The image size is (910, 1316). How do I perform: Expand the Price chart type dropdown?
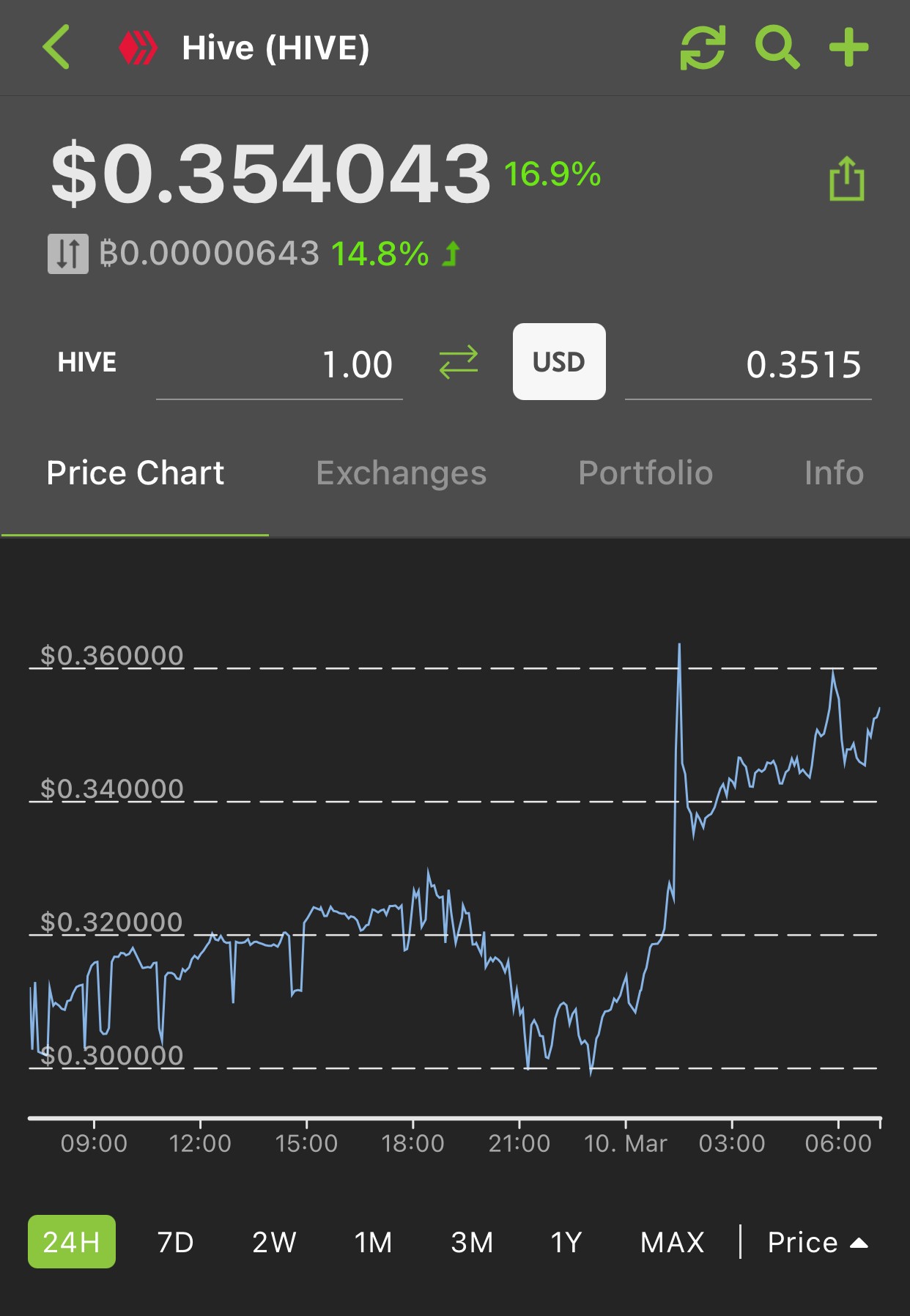coord(818,1242)
